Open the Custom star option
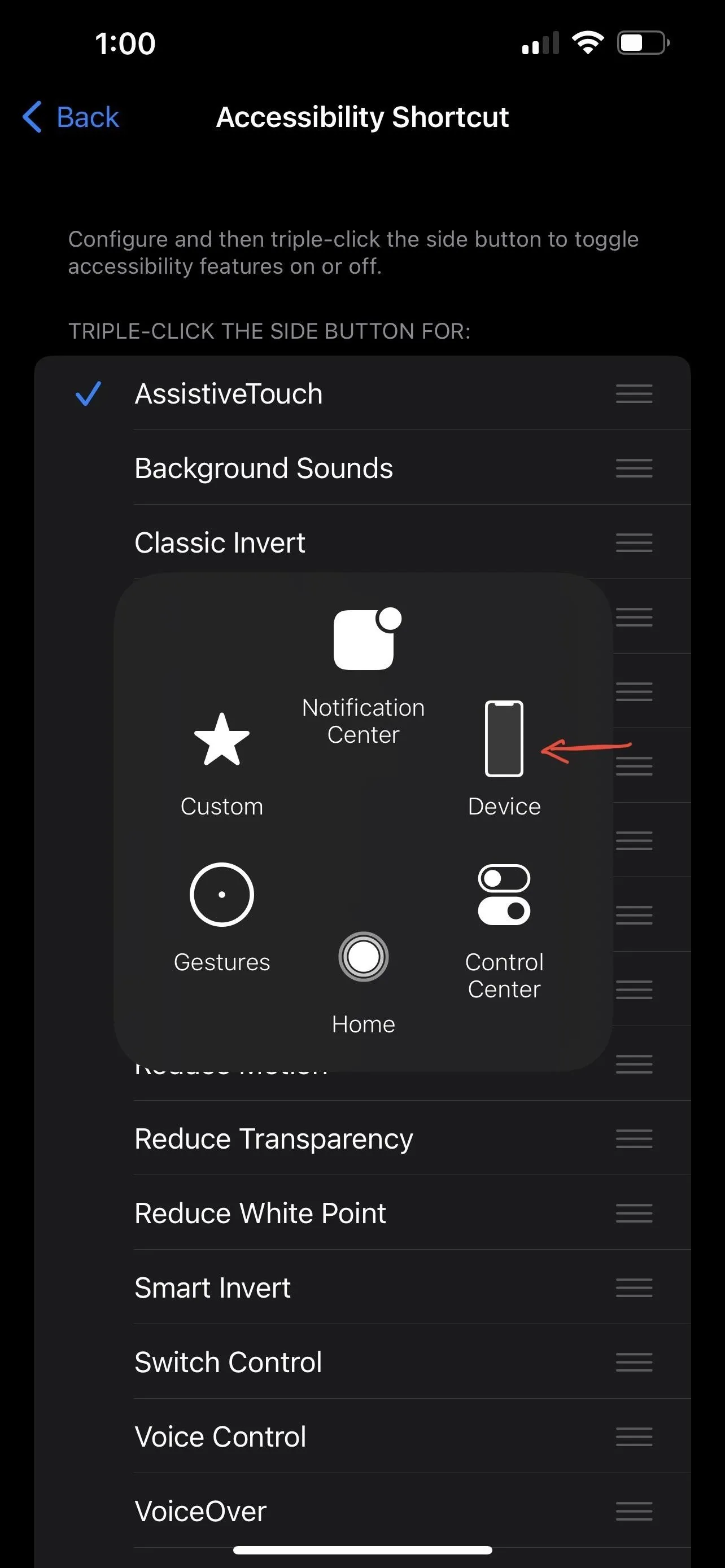Screen dimensions: 725x1568 221,764
